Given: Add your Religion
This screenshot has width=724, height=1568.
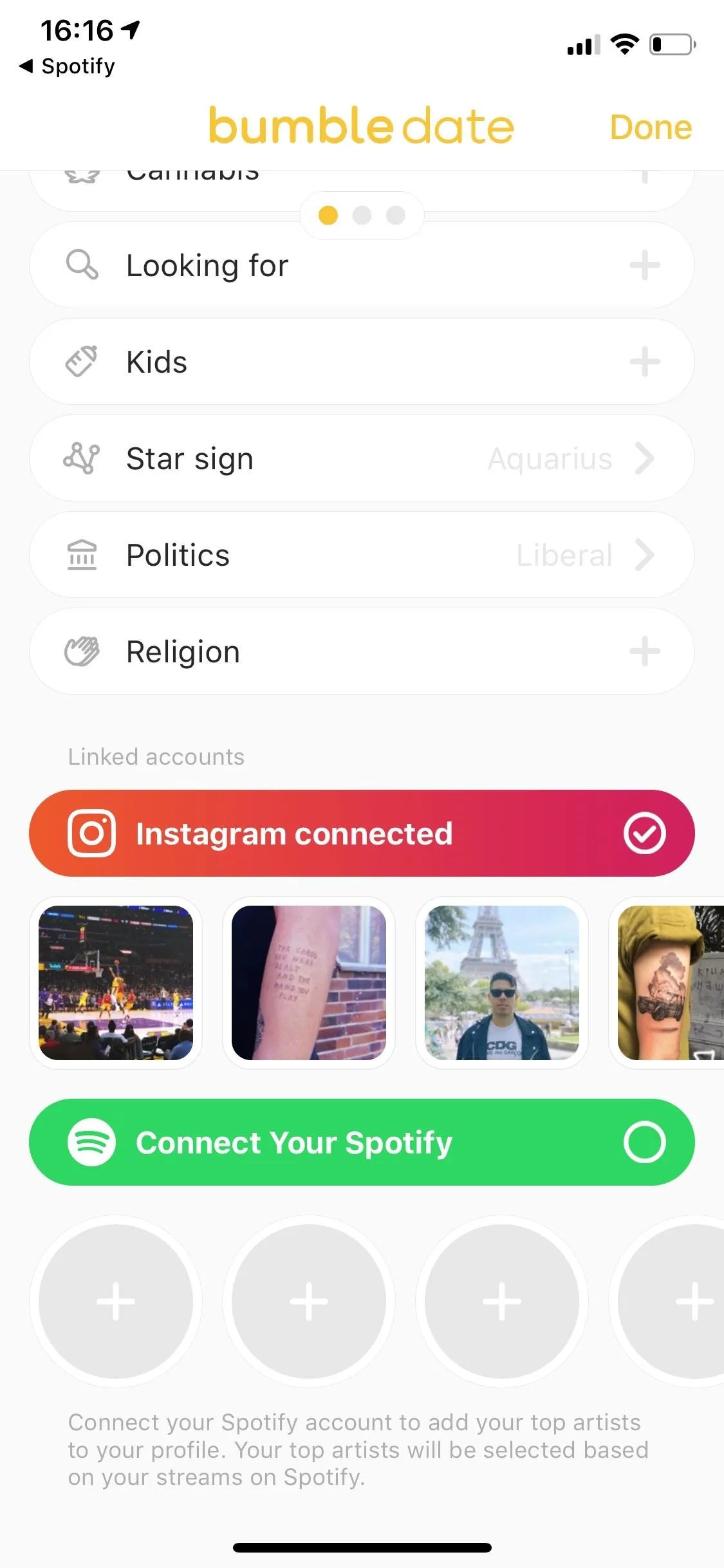Looking at the screenshot, I should pos(362,651).
